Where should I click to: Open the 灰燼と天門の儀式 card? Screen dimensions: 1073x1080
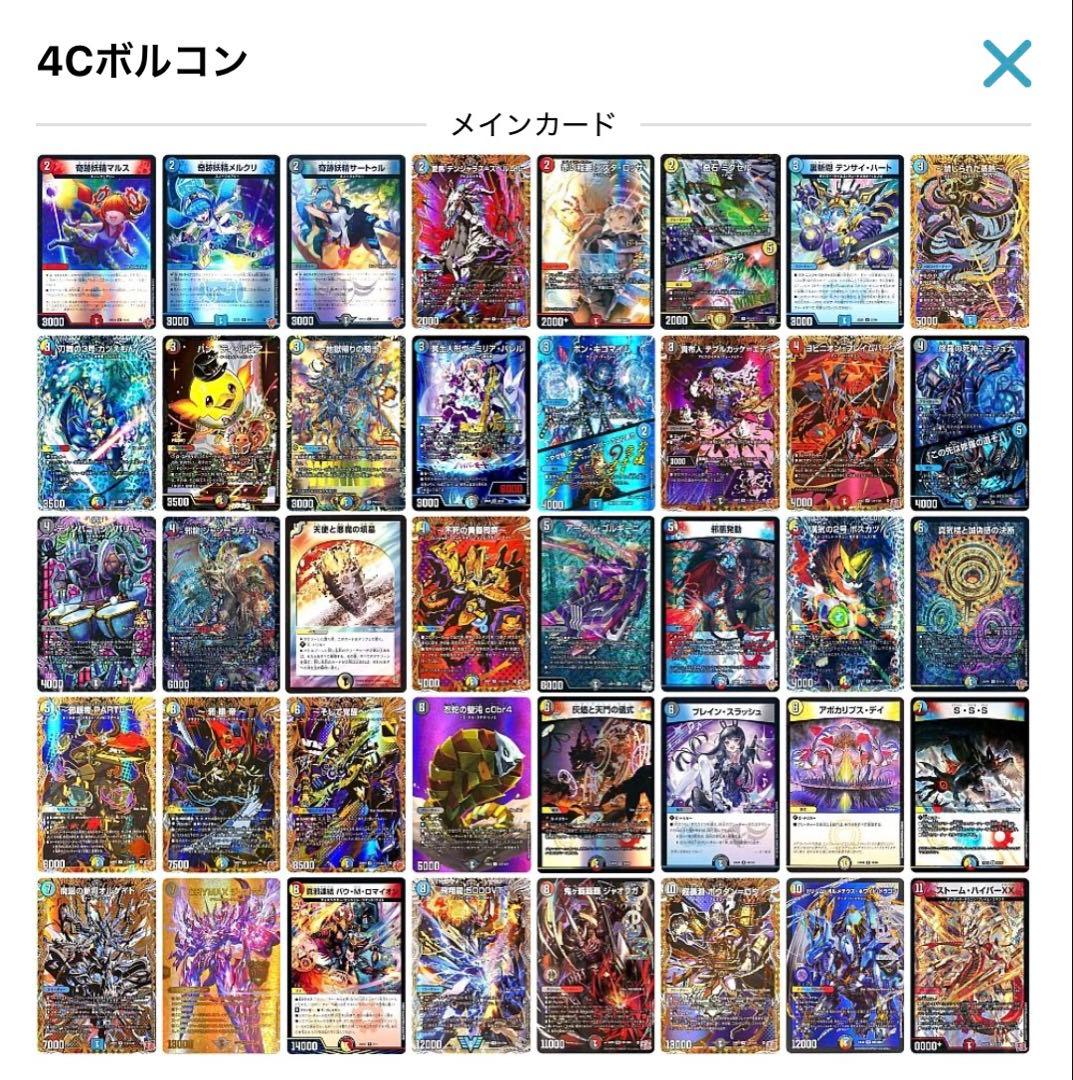[x=595, y=785]
